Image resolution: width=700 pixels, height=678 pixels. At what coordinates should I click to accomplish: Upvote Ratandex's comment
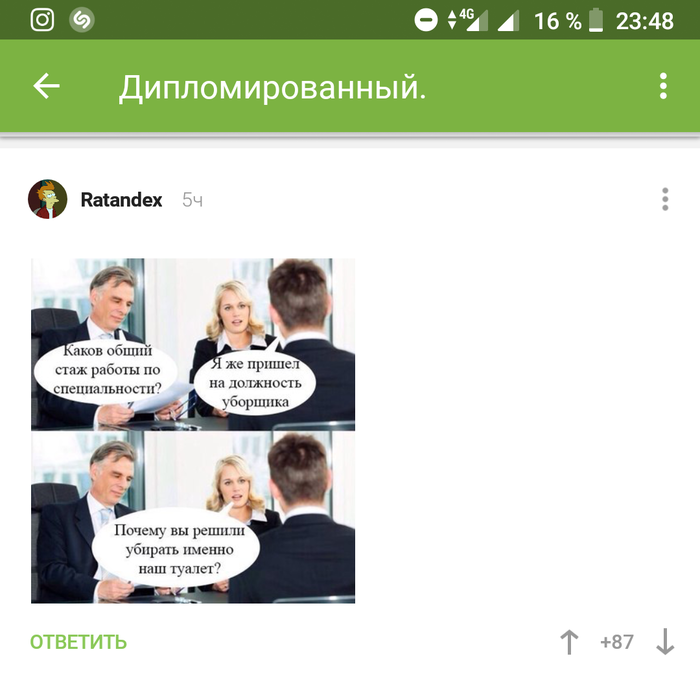coord(569,642)
